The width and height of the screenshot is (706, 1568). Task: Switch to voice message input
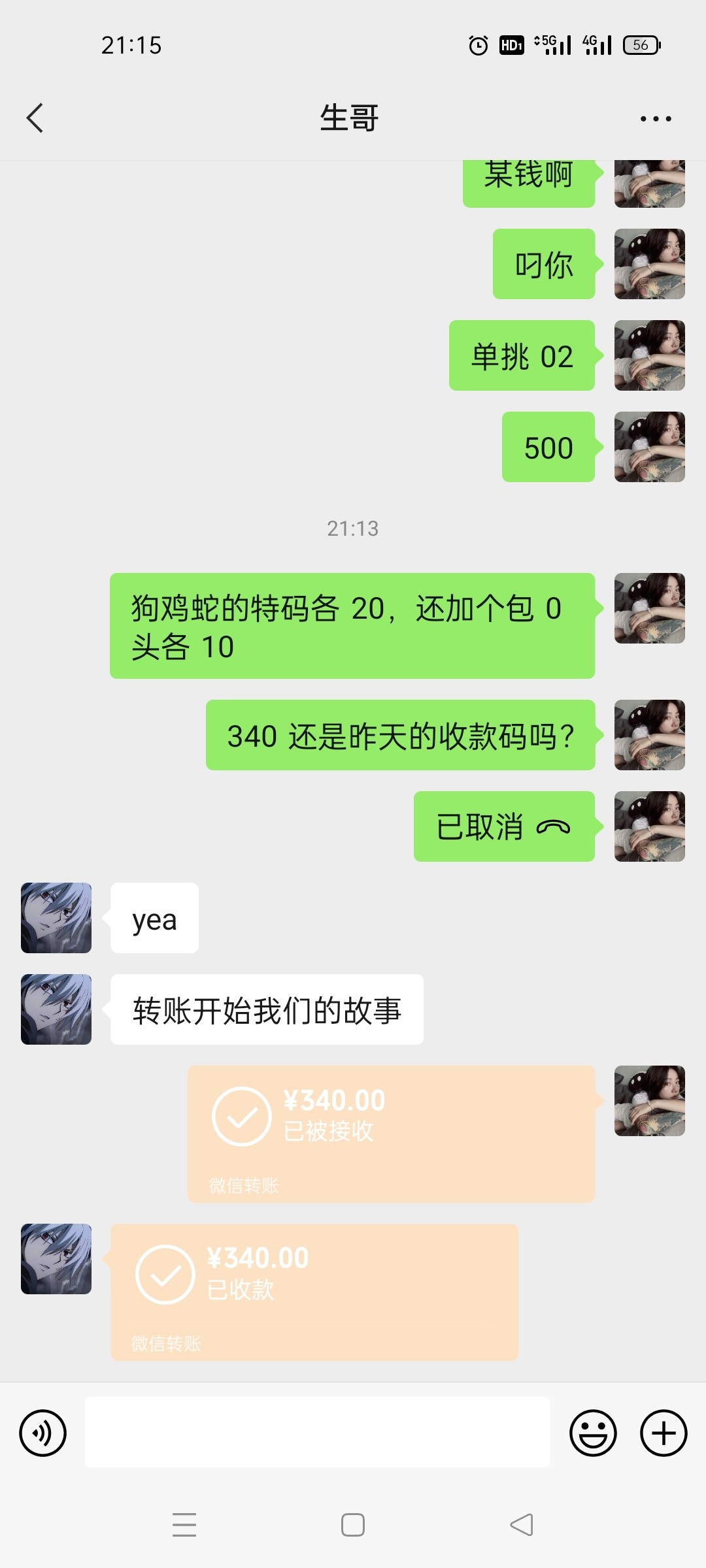tap(43, 1433)
